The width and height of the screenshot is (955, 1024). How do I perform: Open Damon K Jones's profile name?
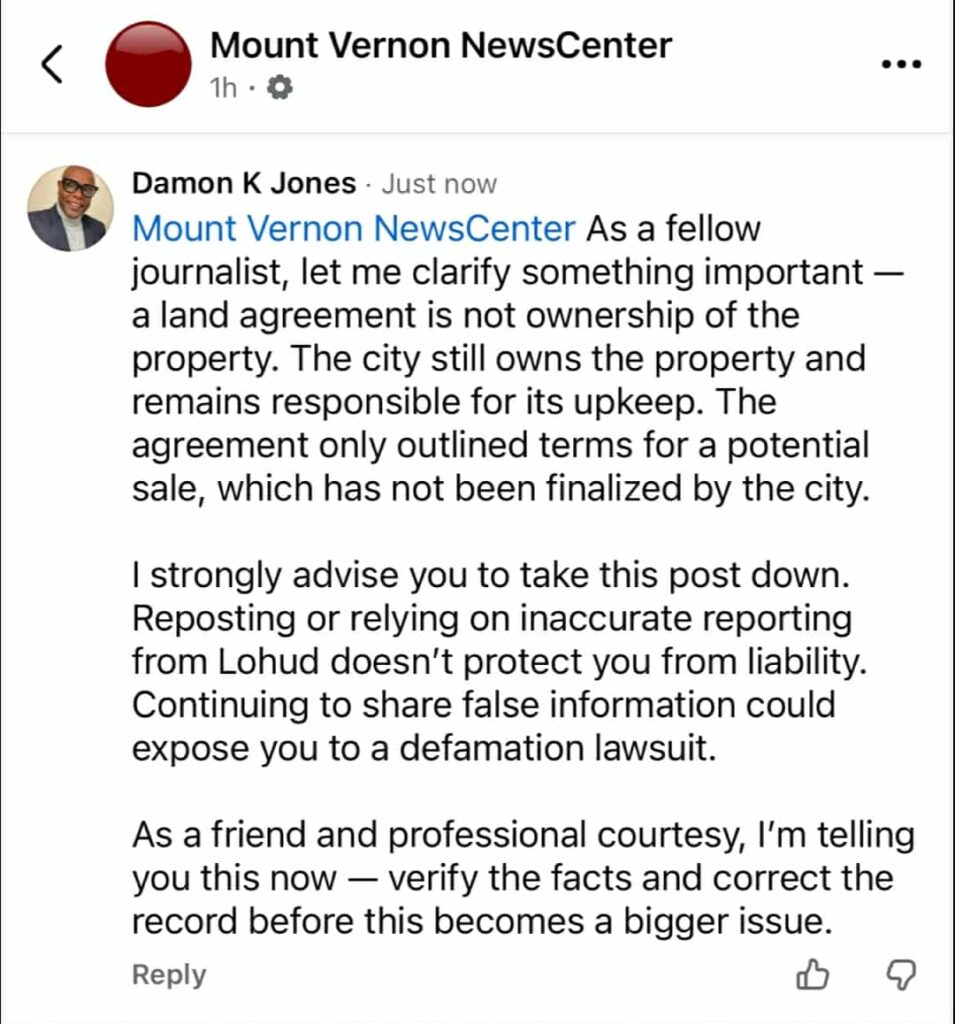243,184
